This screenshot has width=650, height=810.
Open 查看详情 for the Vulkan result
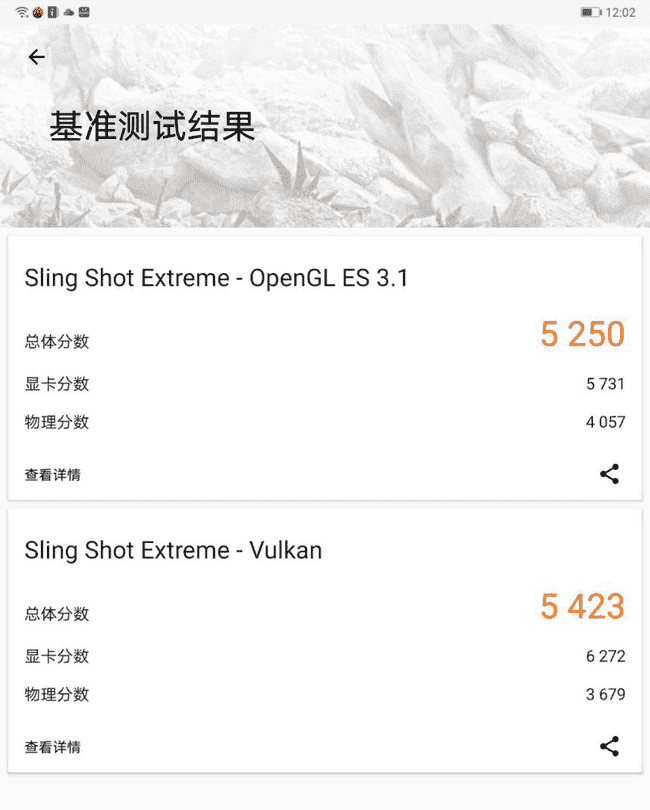pyautogui.click(x=53, y=747)
